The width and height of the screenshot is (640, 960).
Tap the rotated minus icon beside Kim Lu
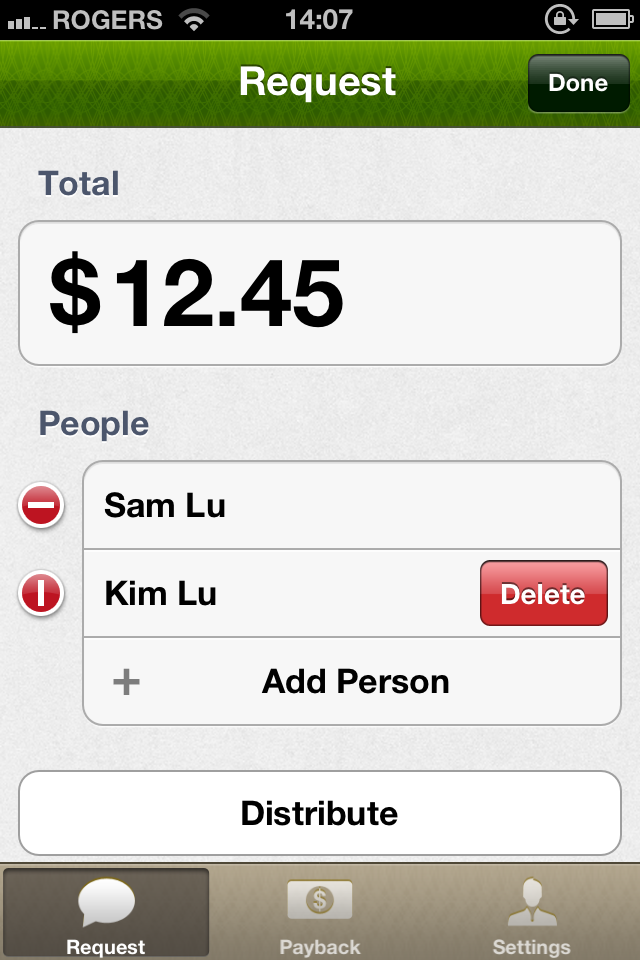point(41,594)
